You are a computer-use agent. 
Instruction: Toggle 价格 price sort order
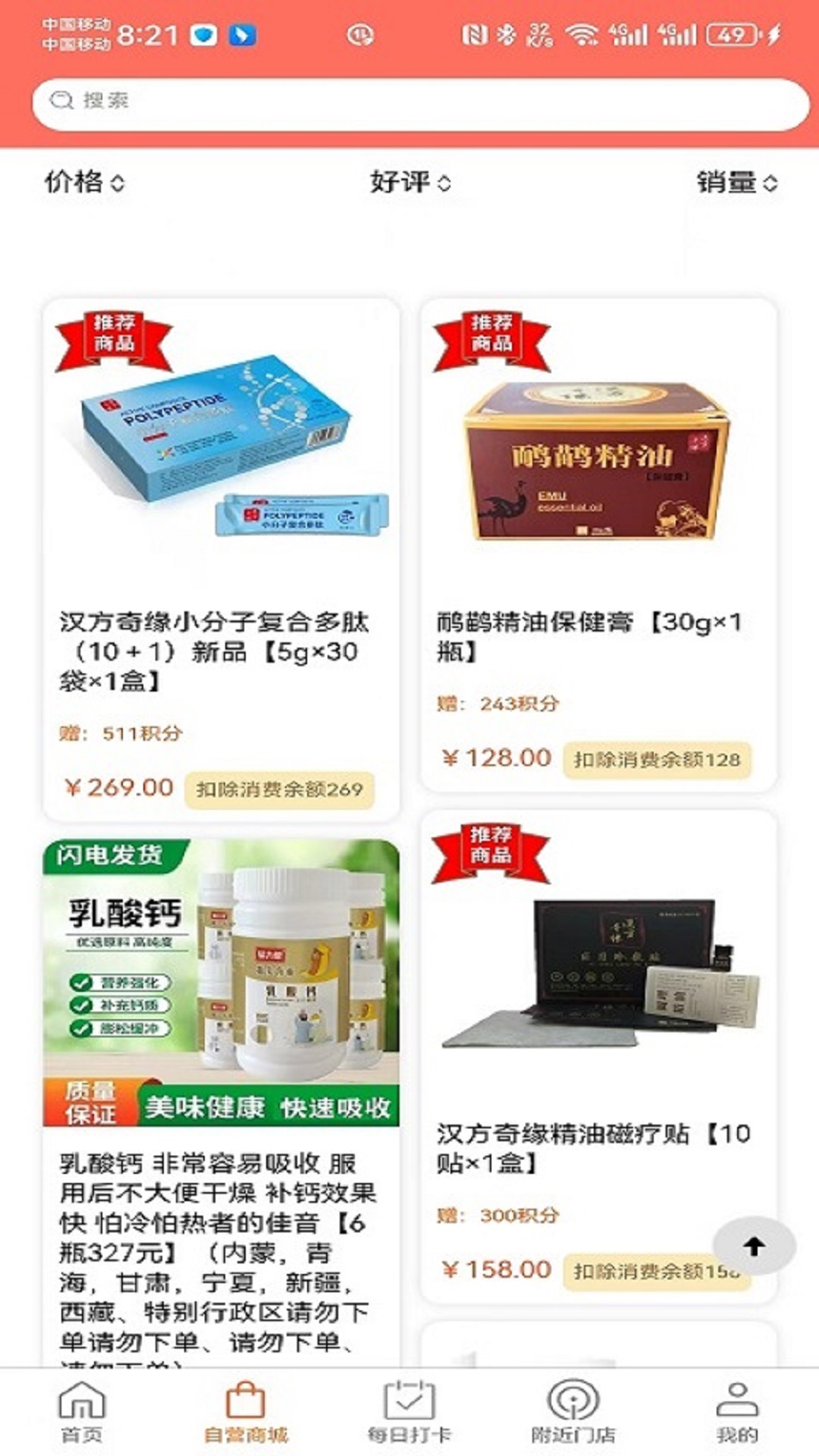pyautogui.click(x=83, y=182)
